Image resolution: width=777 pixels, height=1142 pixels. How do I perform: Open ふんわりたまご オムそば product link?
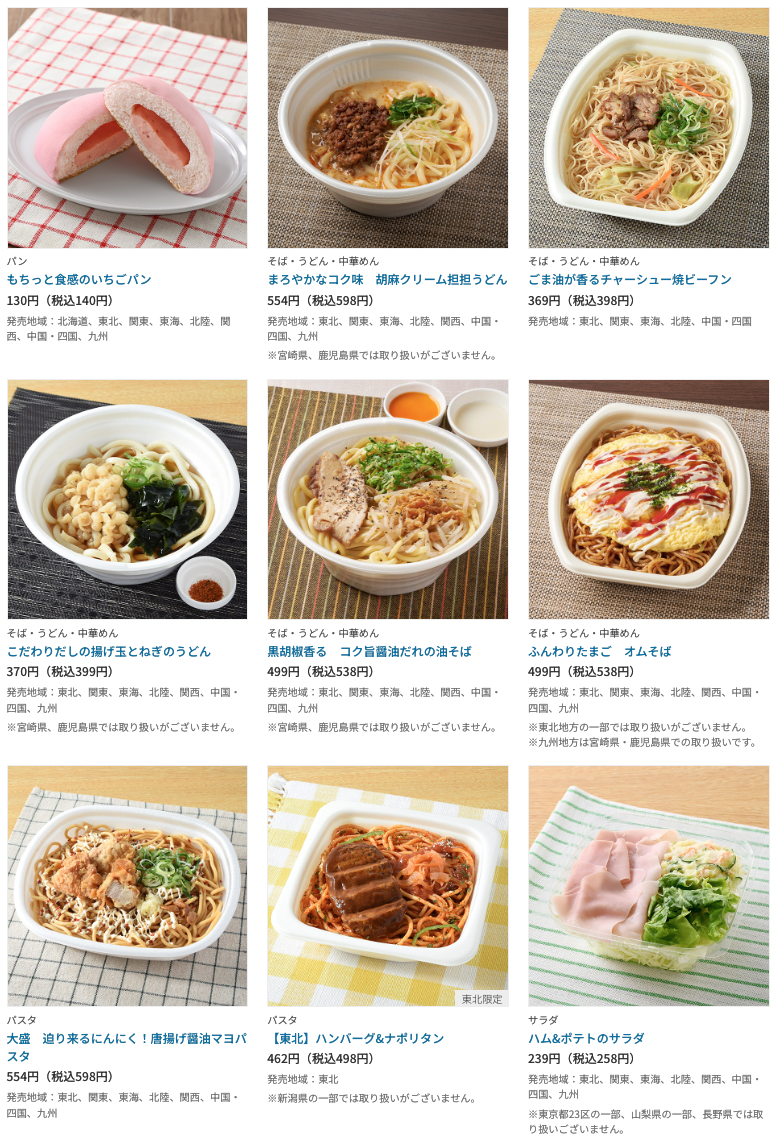pos(599,651)
